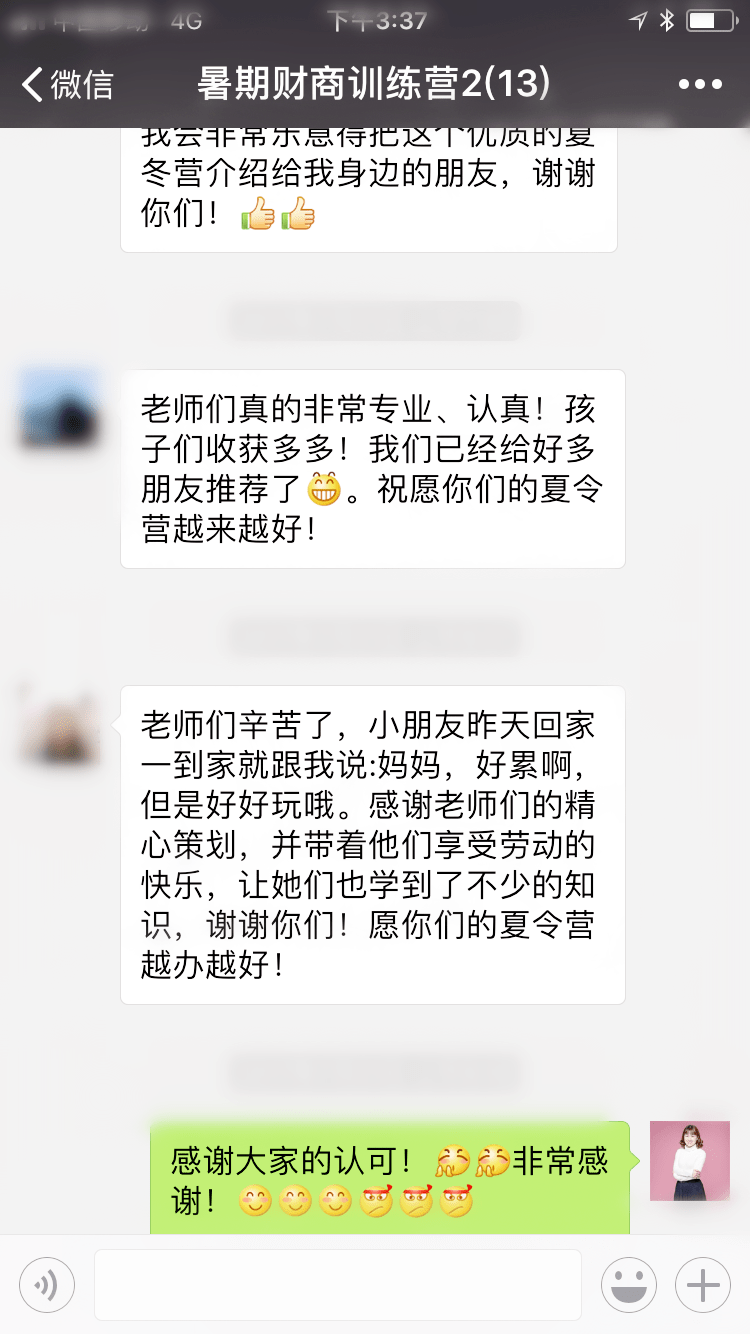Image resolution: width=750 pixels, height=1334 pixels.
Task: Open the plus attachments panel
Action: coord(703,1285)
